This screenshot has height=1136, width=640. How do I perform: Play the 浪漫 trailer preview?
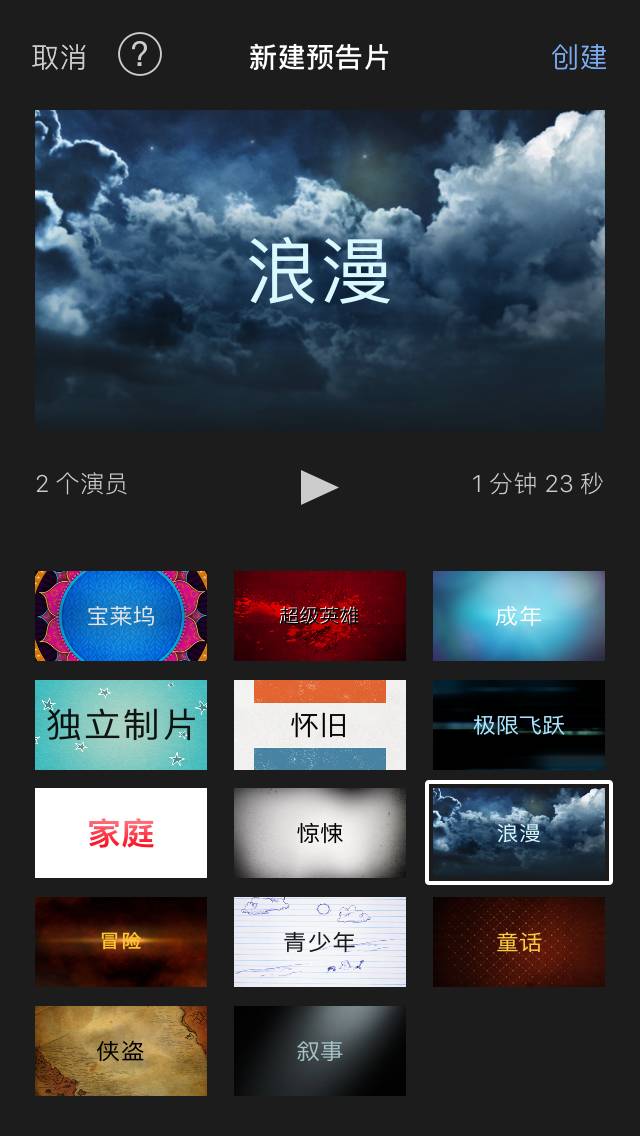(x=319, y=486)
